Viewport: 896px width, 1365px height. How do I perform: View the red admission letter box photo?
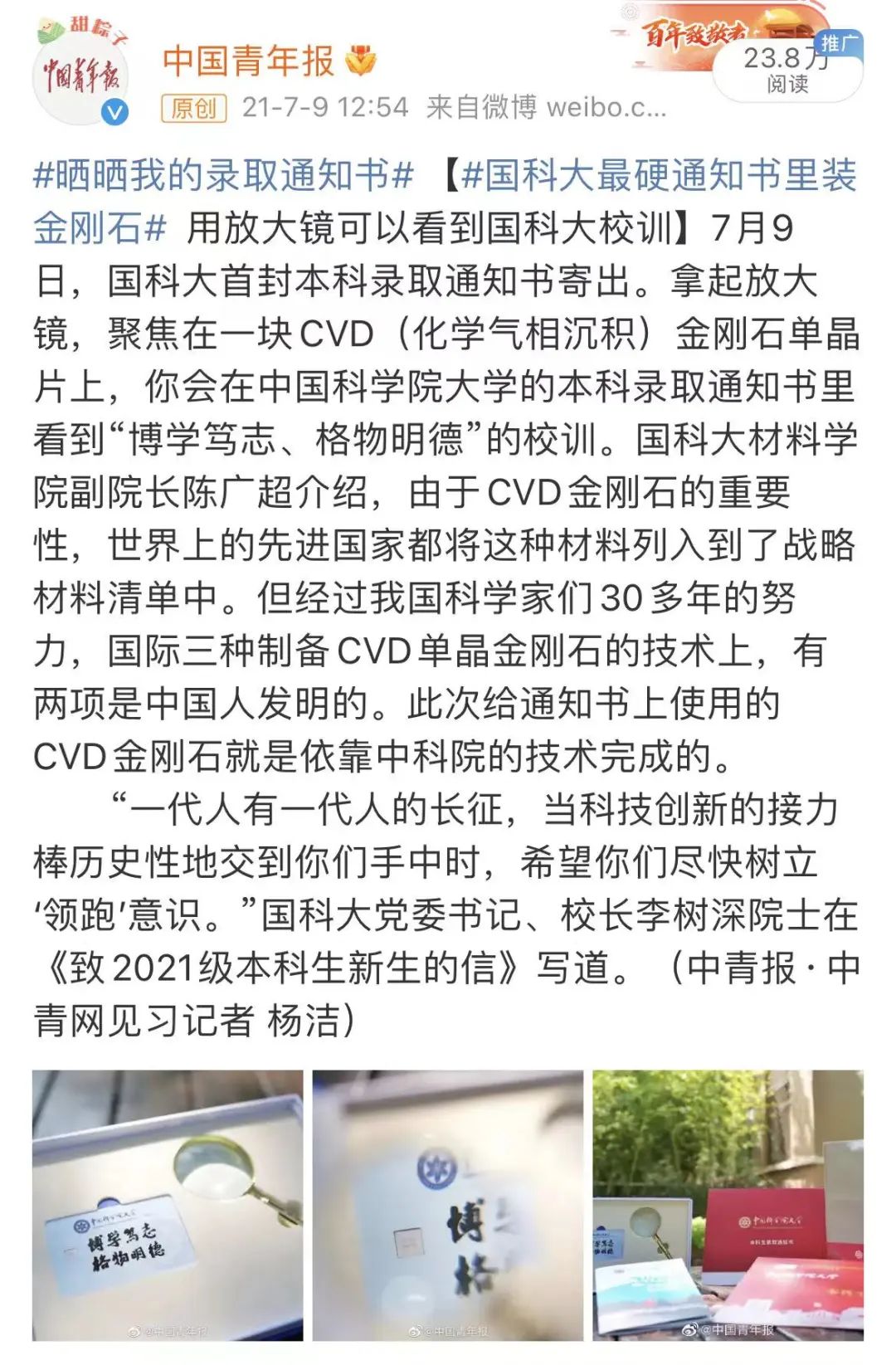[x=728, y=1204]
